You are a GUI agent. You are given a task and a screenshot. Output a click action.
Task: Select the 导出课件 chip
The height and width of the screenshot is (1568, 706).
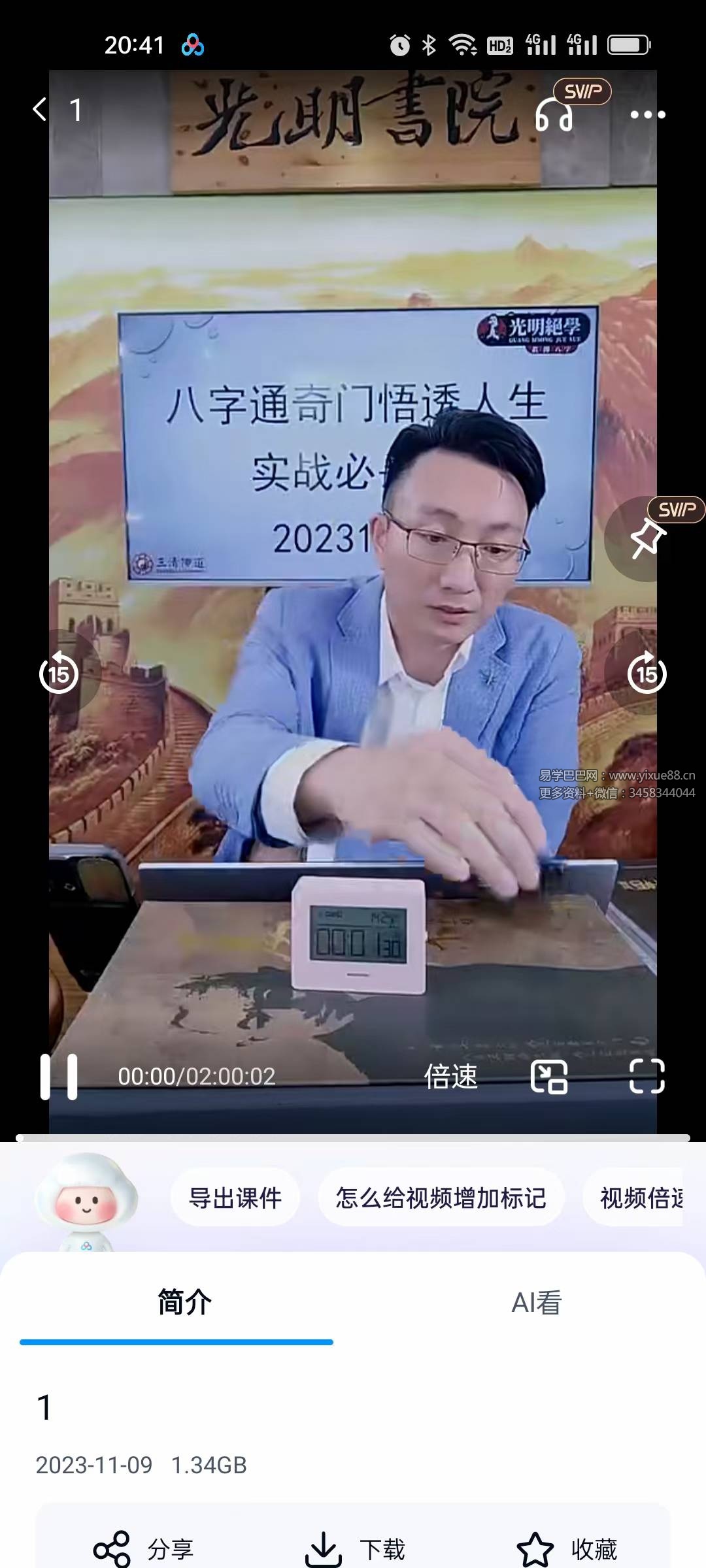tap(235, 1198)
